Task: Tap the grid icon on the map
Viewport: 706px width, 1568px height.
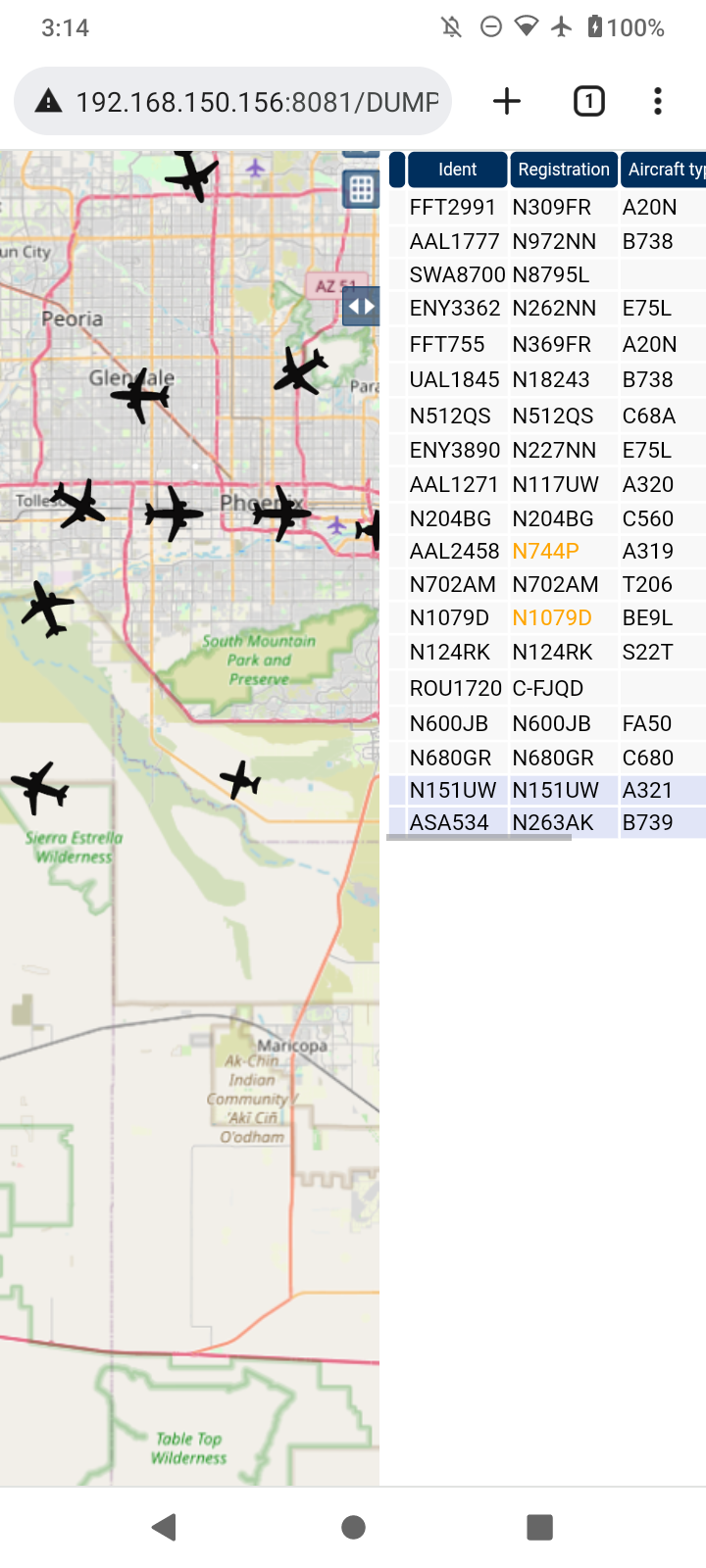Action: point(361,189)
